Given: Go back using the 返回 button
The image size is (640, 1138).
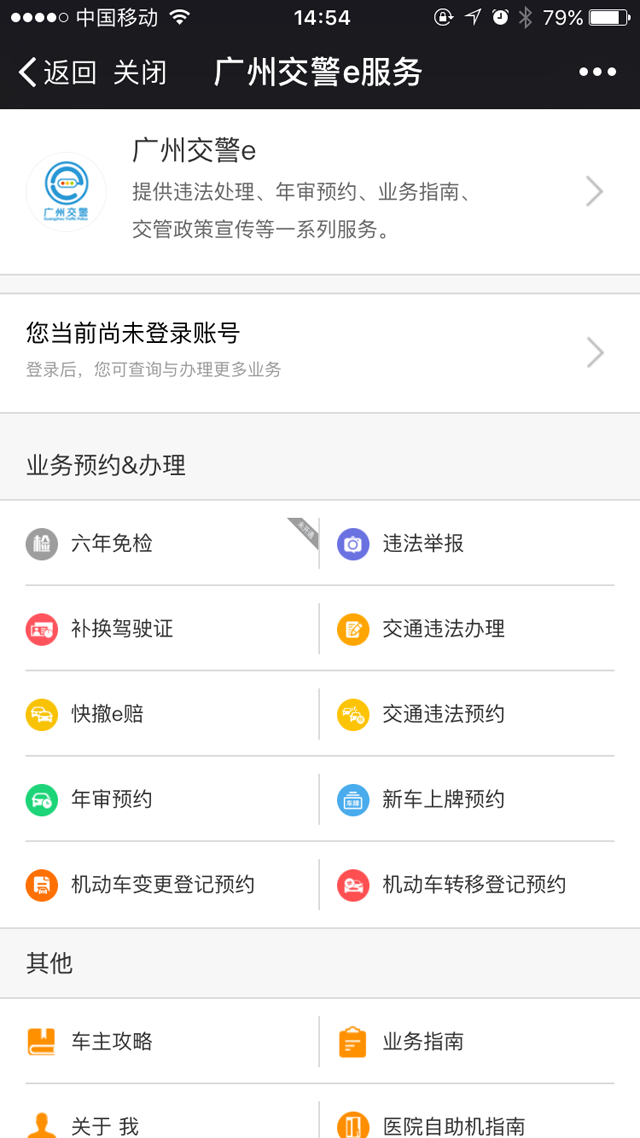Looking at the screenshot, I should click(x=57, y=72).
